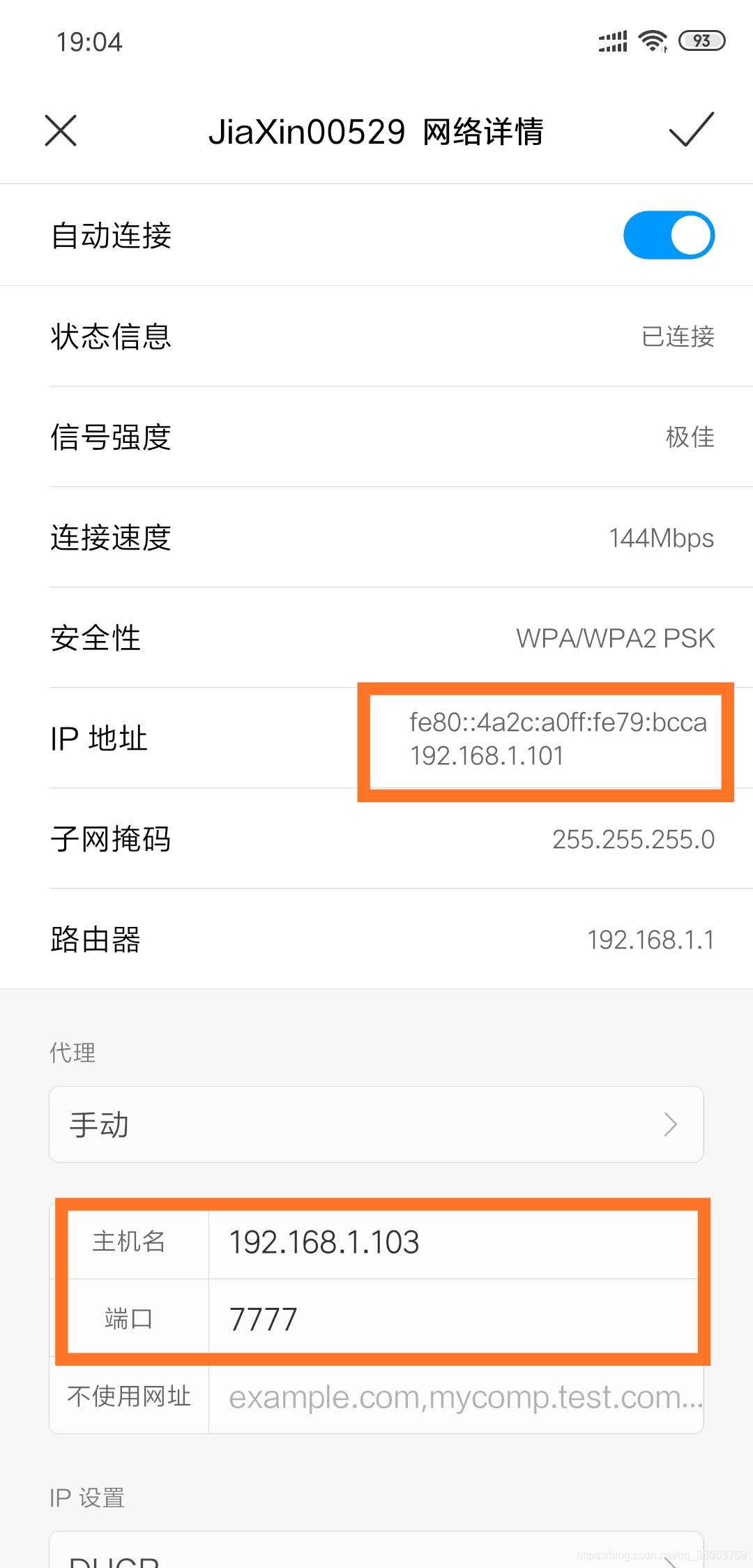Open proxy settings via the 手动 chevron
This screenshot has height=1568, width=753.
click(x=671, y=1124)
